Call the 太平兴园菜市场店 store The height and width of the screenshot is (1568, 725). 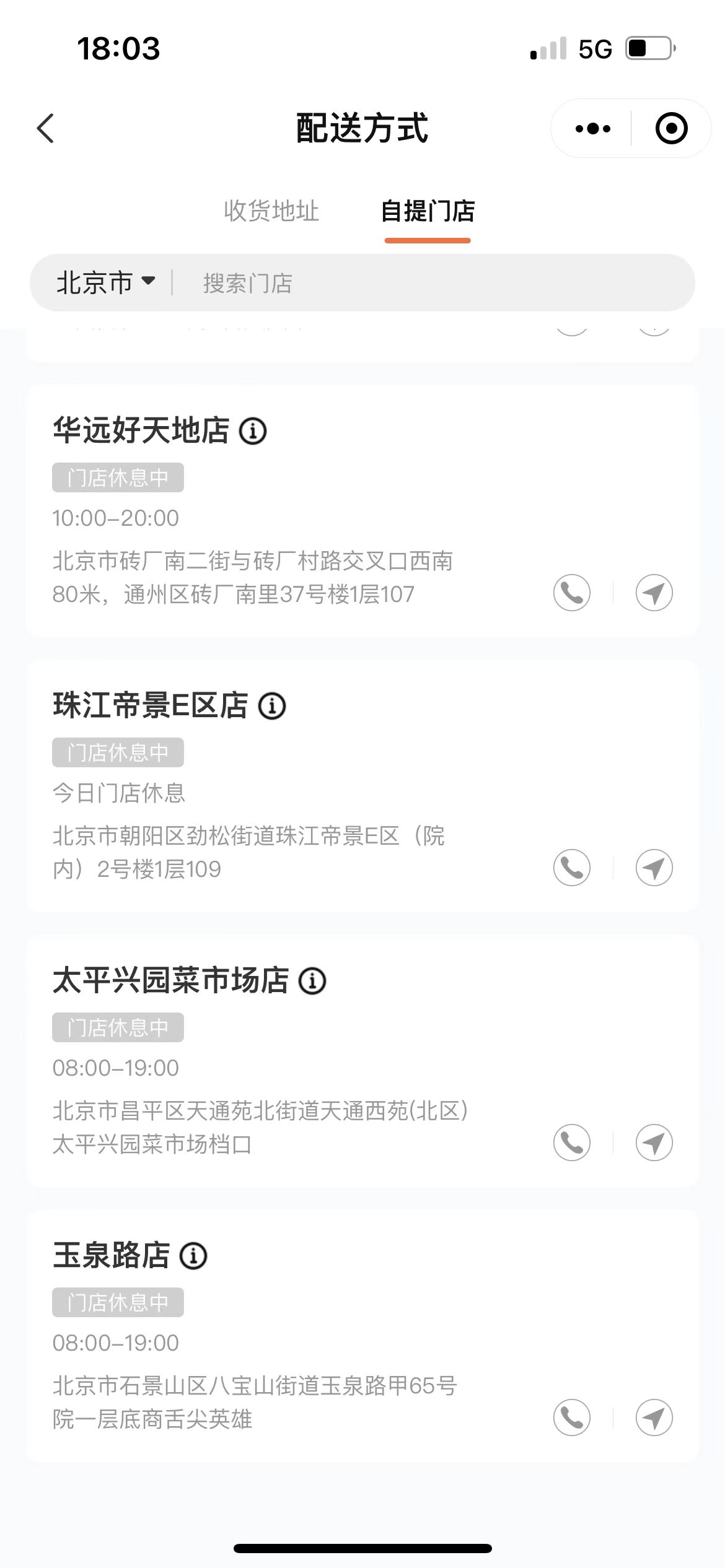tap(571, 1143)
